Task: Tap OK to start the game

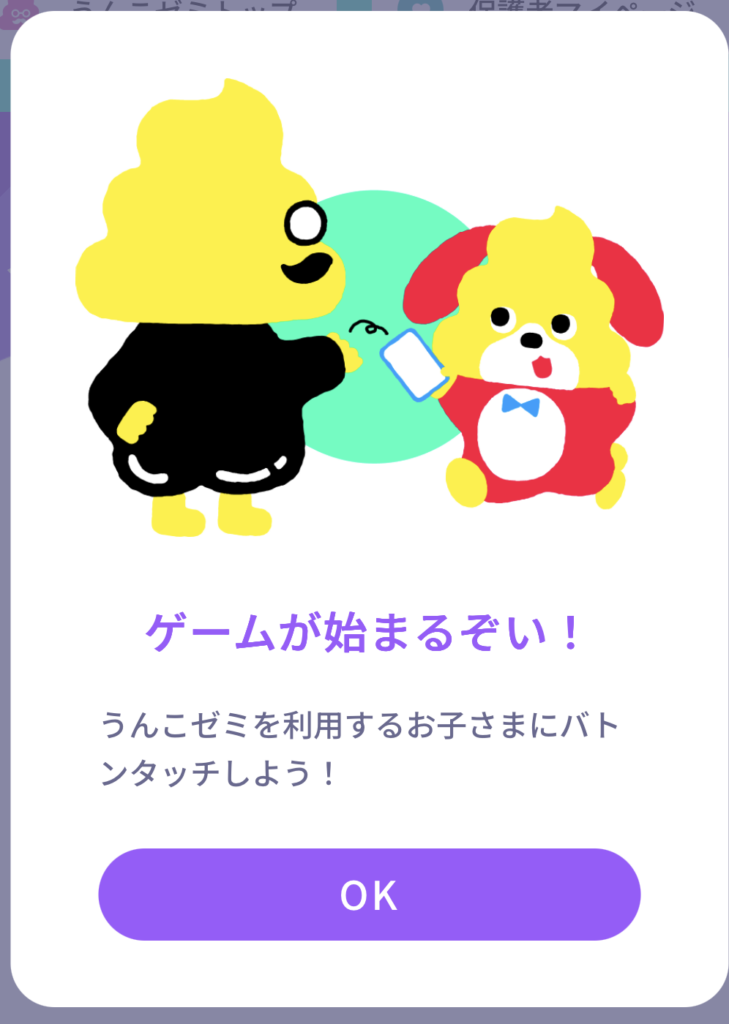Action: (369, 895)
